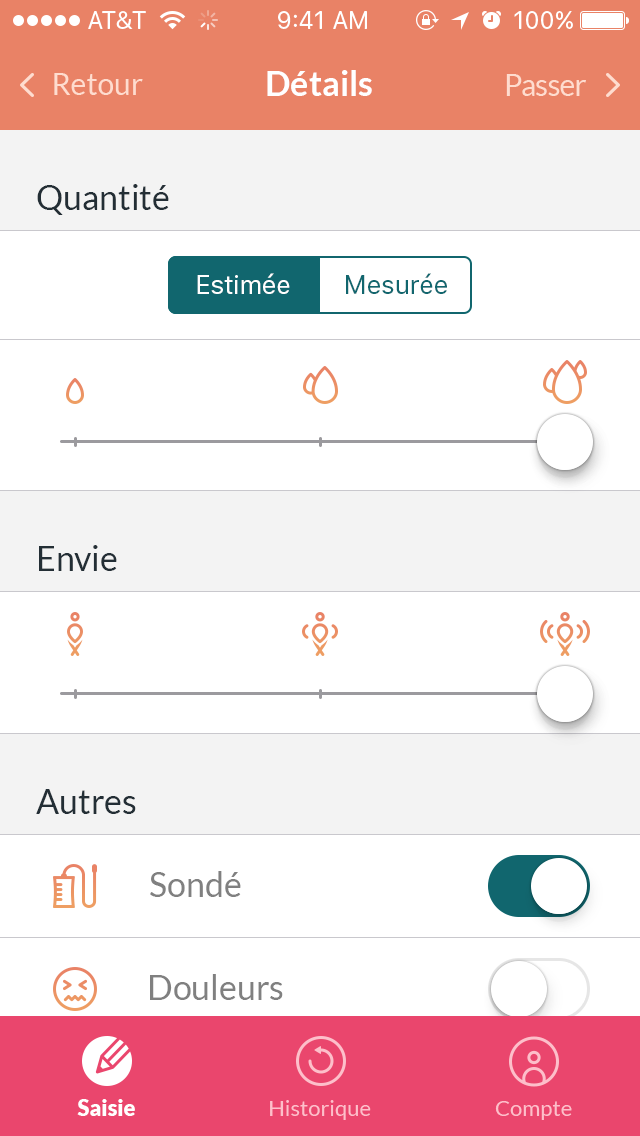Switch to the Historique tab
Viewport: 640px width, 1136px height.
(x=320, y=1077)
